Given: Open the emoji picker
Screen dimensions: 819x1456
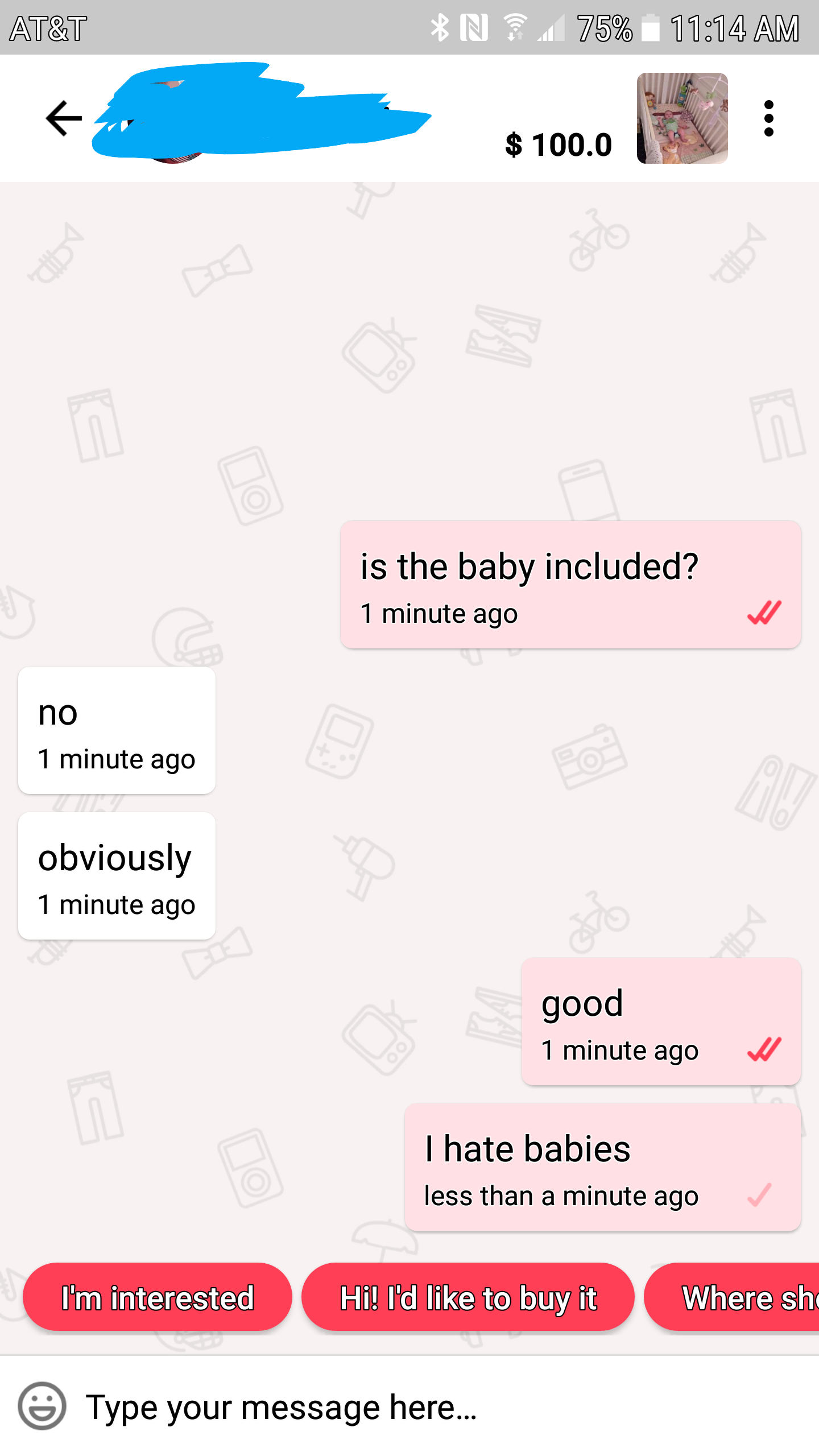Looking at the screenshot, I should point(42,1406).
